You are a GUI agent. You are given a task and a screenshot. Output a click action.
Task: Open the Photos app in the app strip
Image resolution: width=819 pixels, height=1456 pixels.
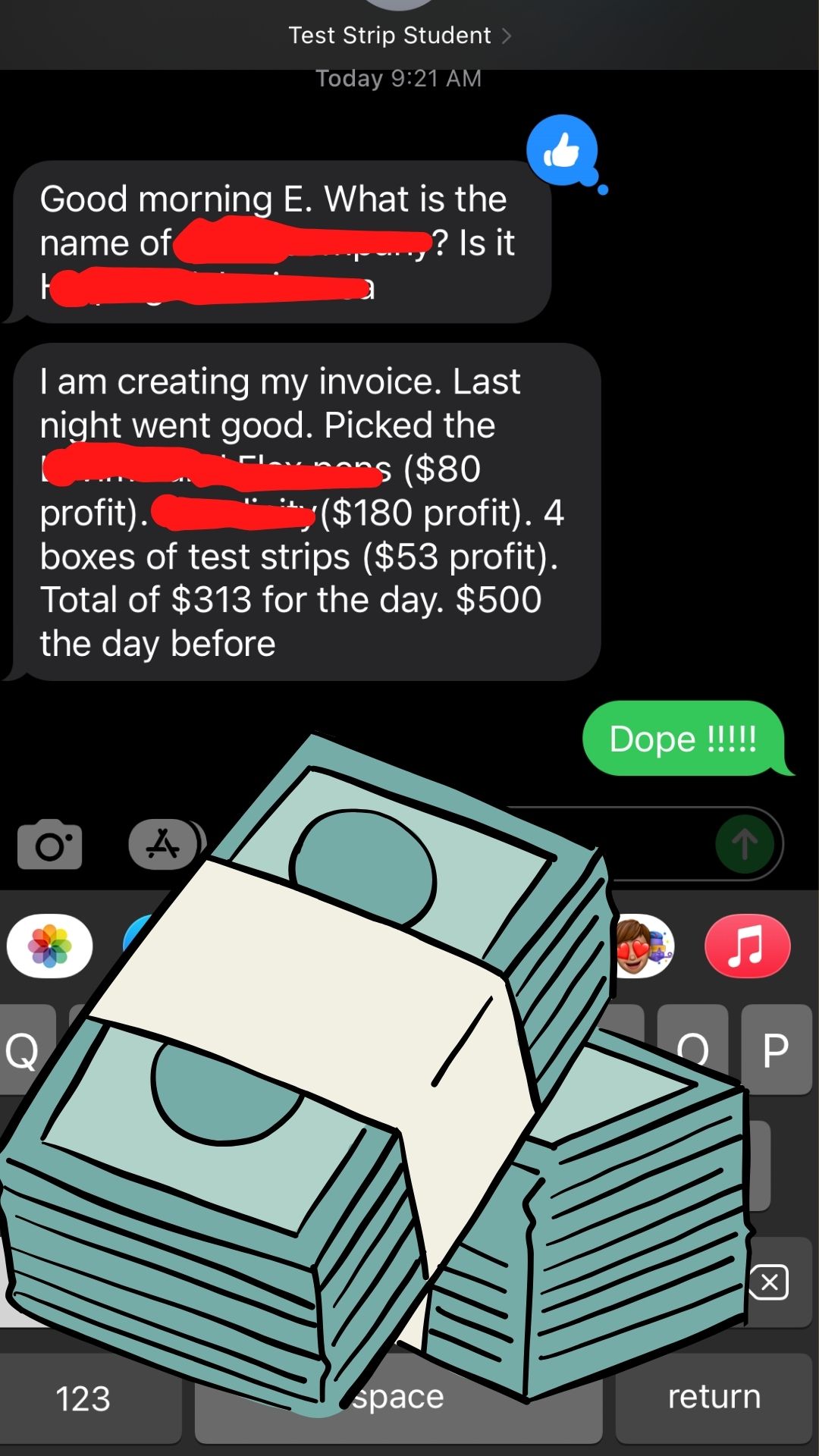point(50,946)
